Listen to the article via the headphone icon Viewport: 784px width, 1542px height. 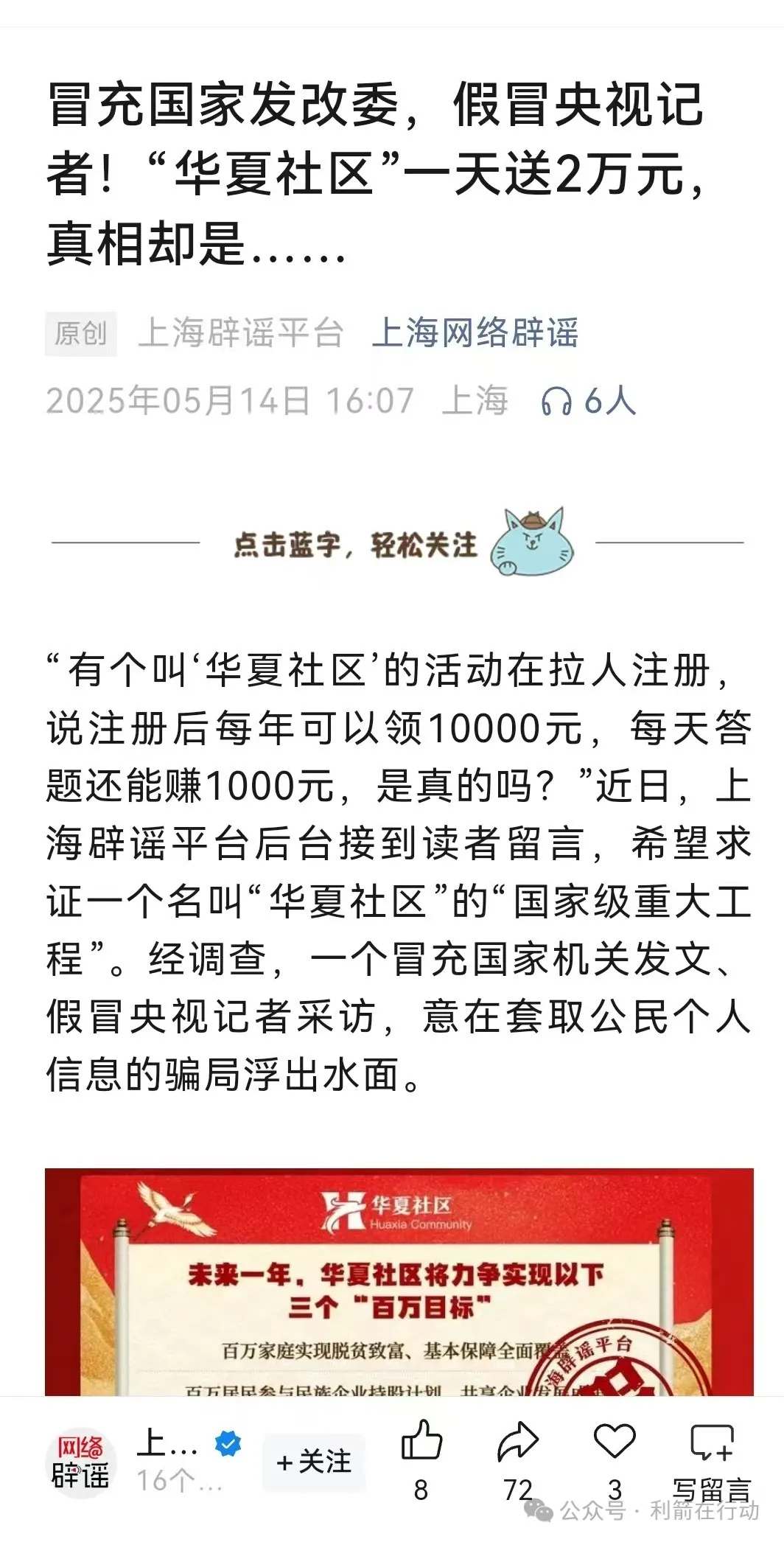pyautogui.click(x=556, y=402)
